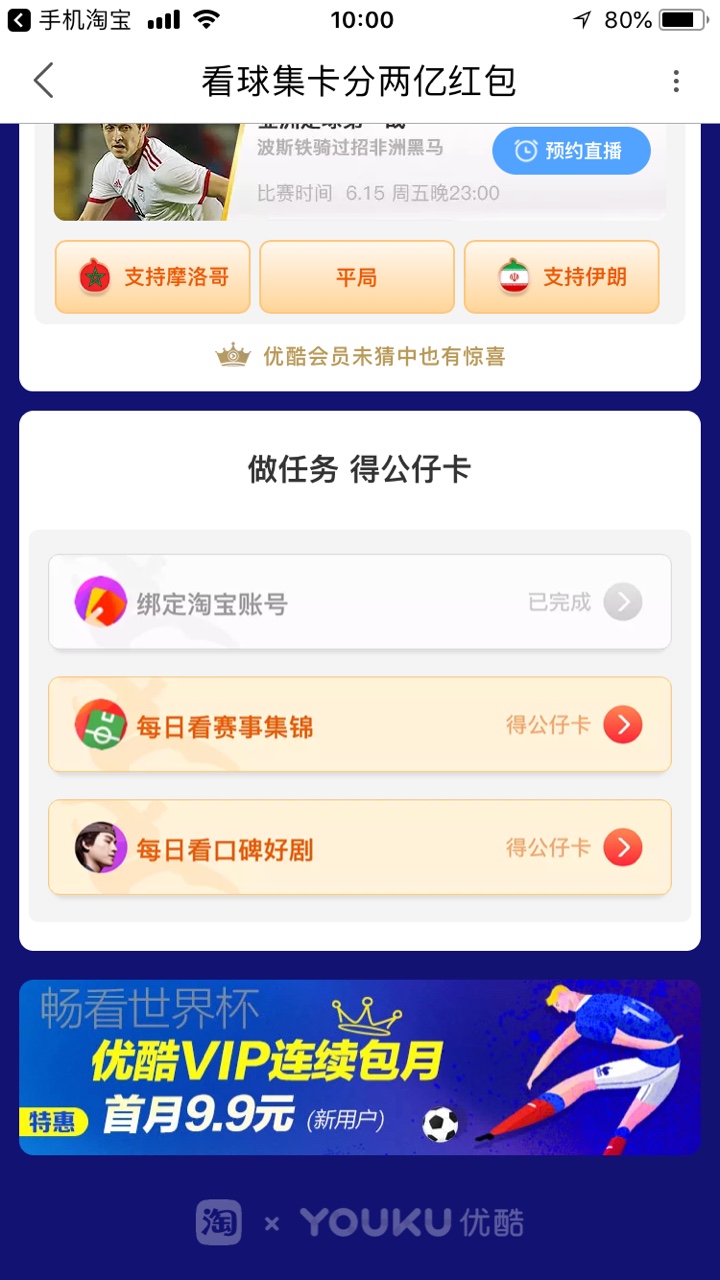The image size is (720, 1280).
Task: Open 每日看赛事集锦 via its red chevron
Action: (623, 724)
